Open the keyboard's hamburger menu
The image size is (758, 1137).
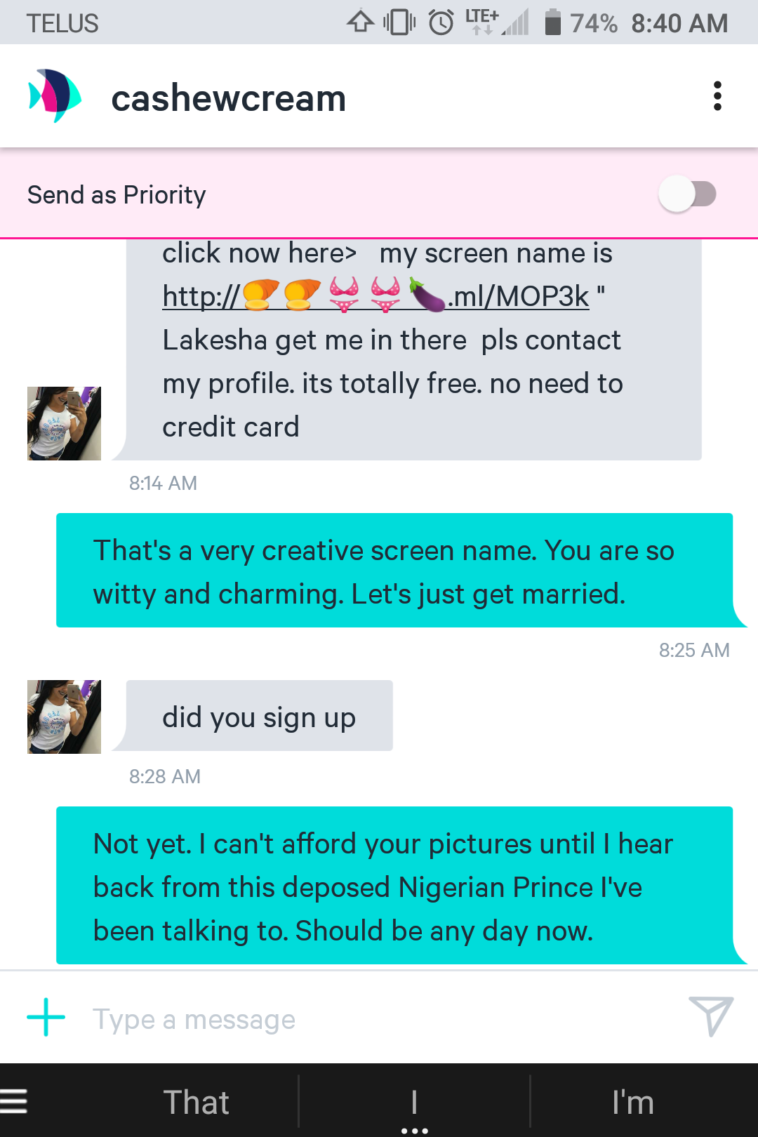pyautogui.click(x=14, y=1102)
